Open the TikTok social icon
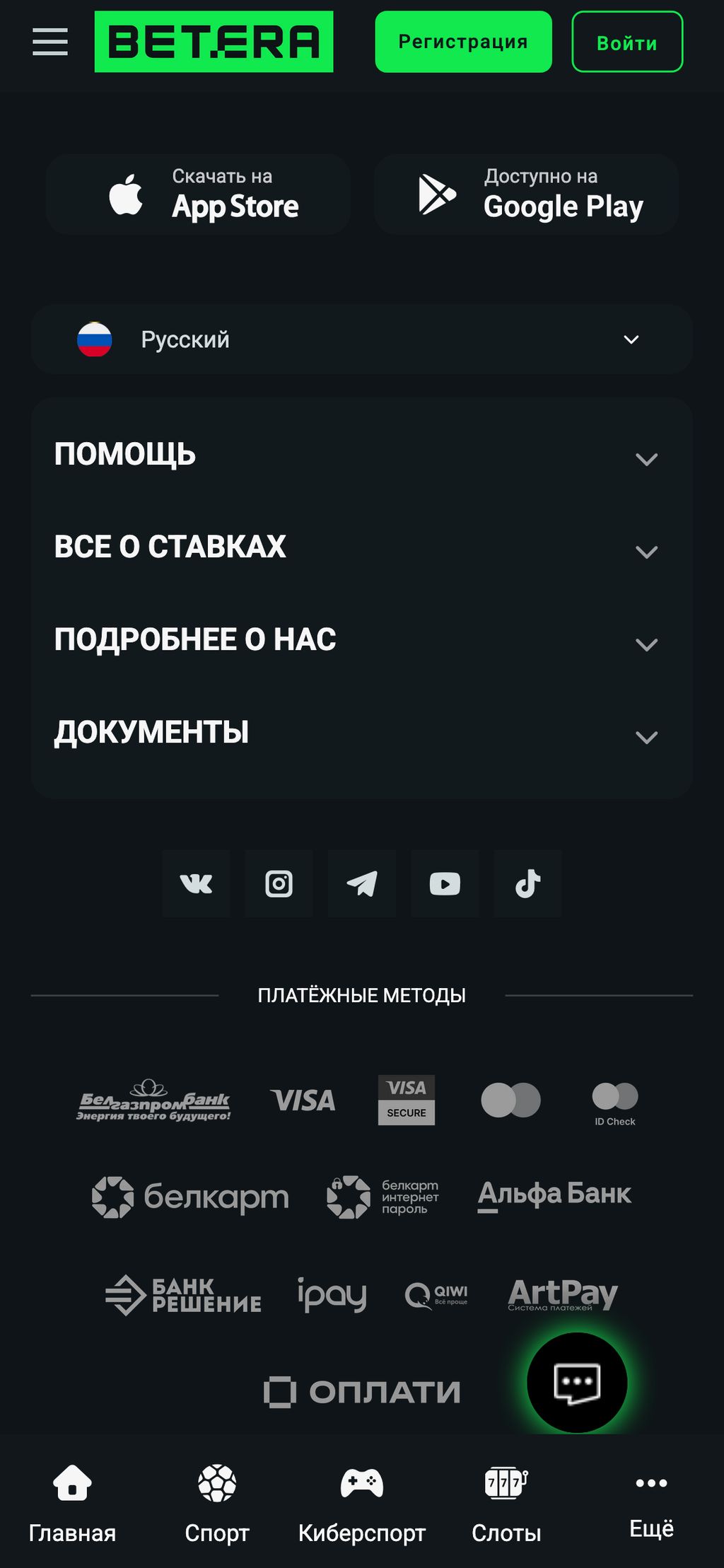Image resolution: width=724 pixels, height=1568 pixels. coord(527,883)
